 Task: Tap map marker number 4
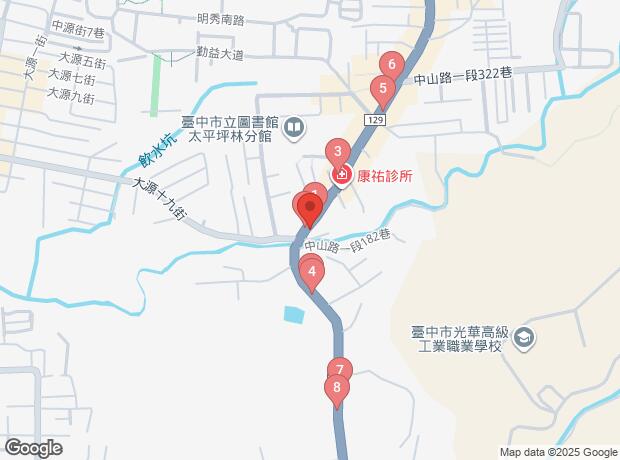[x=312, y=271]
